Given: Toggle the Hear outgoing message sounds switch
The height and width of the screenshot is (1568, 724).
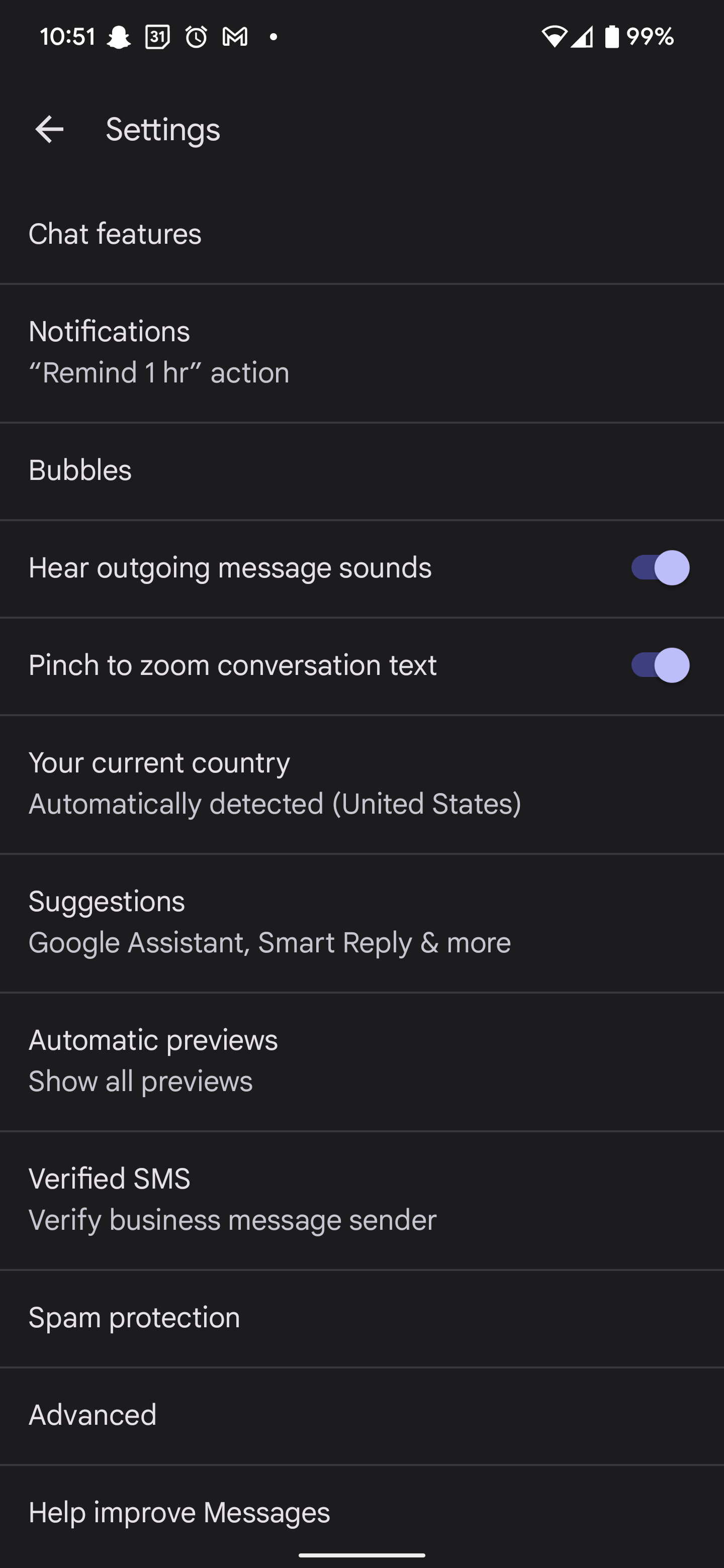Looking at the screenshot, I should coord(660,567).
